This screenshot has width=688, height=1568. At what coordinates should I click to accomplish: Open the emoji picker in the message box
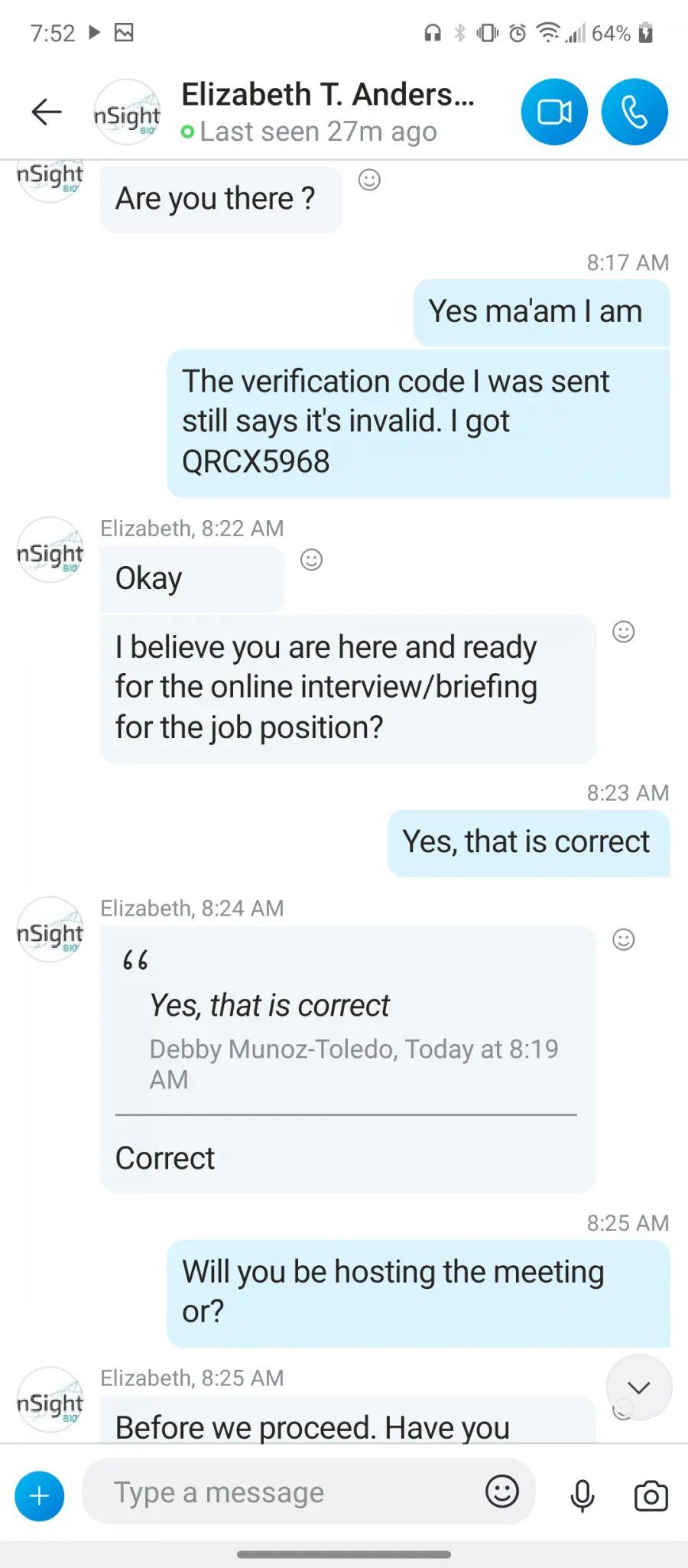pyautogui.click(x=502, y=1492)
